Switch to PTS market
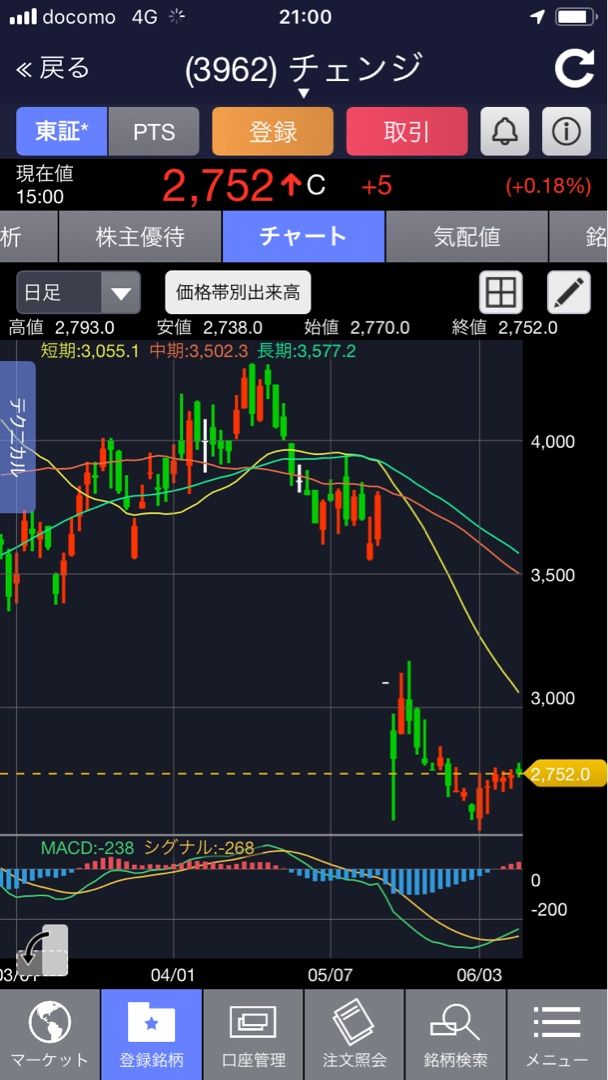The image size is (608, 1080). (154, 132)
